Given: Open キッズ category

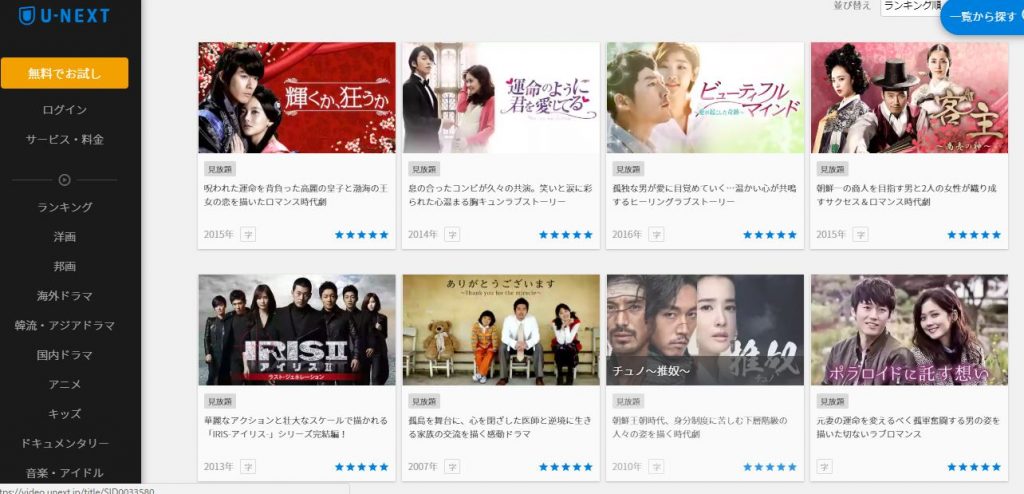Looking at the screenshot, I should pyautogui.click(x=65, y=413).
